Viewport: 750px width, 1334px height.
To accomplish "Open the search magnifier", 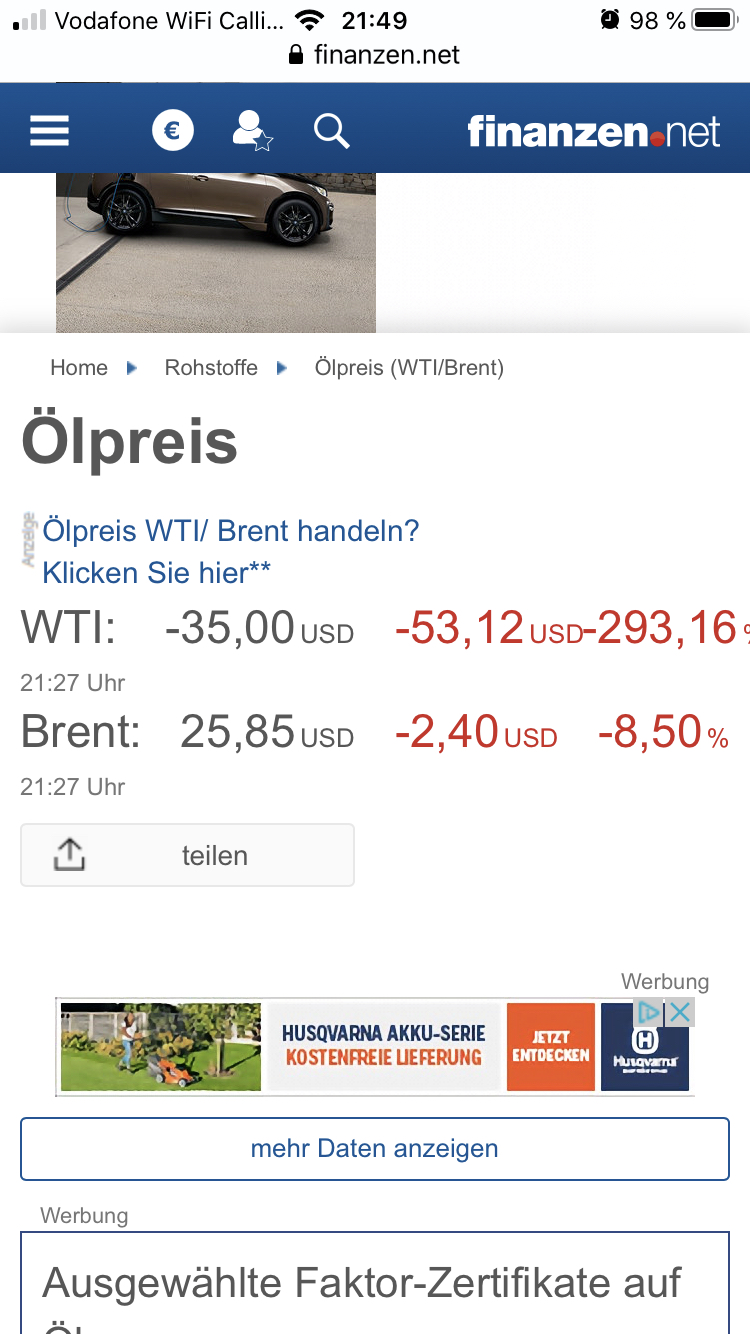I will coord(331,131).
